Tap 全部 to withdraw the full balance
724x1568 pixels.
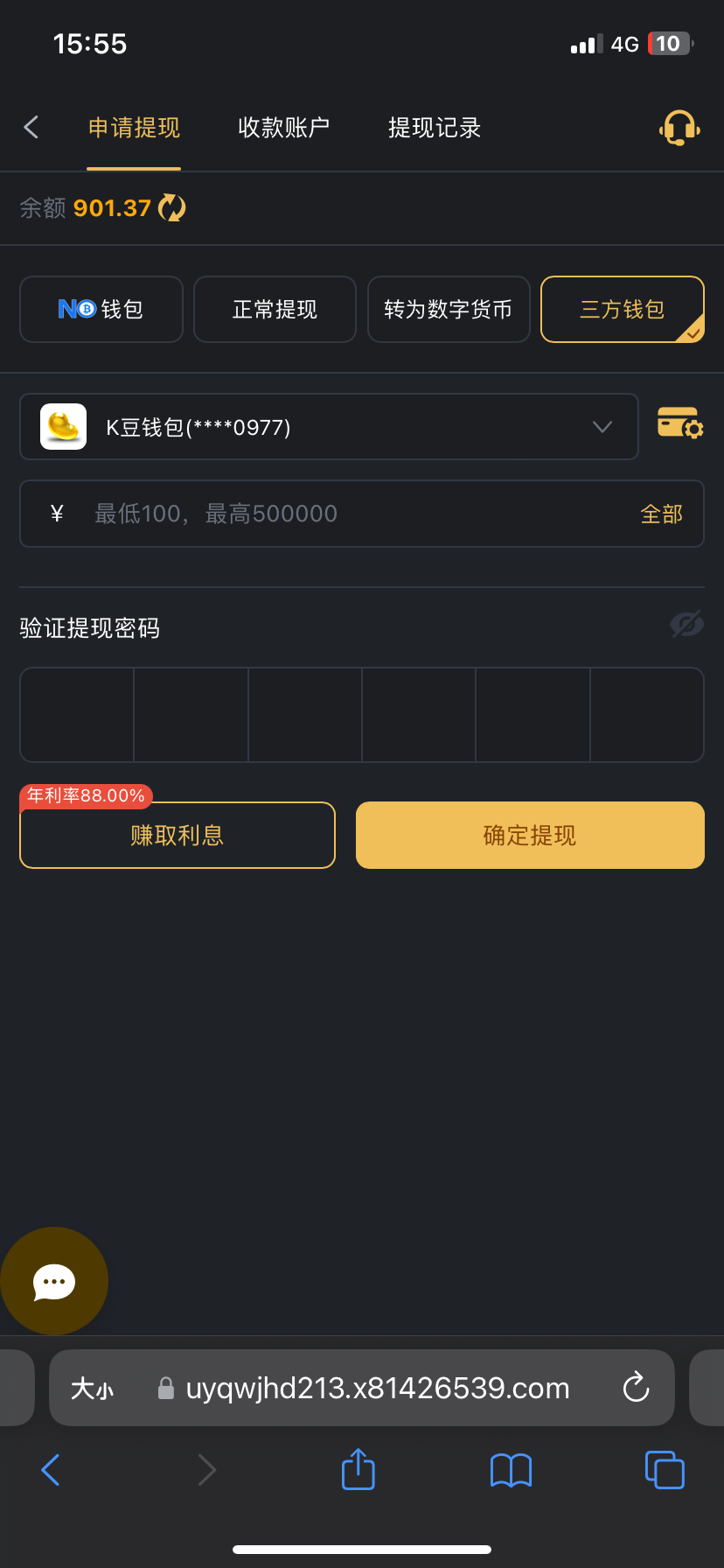662,514
